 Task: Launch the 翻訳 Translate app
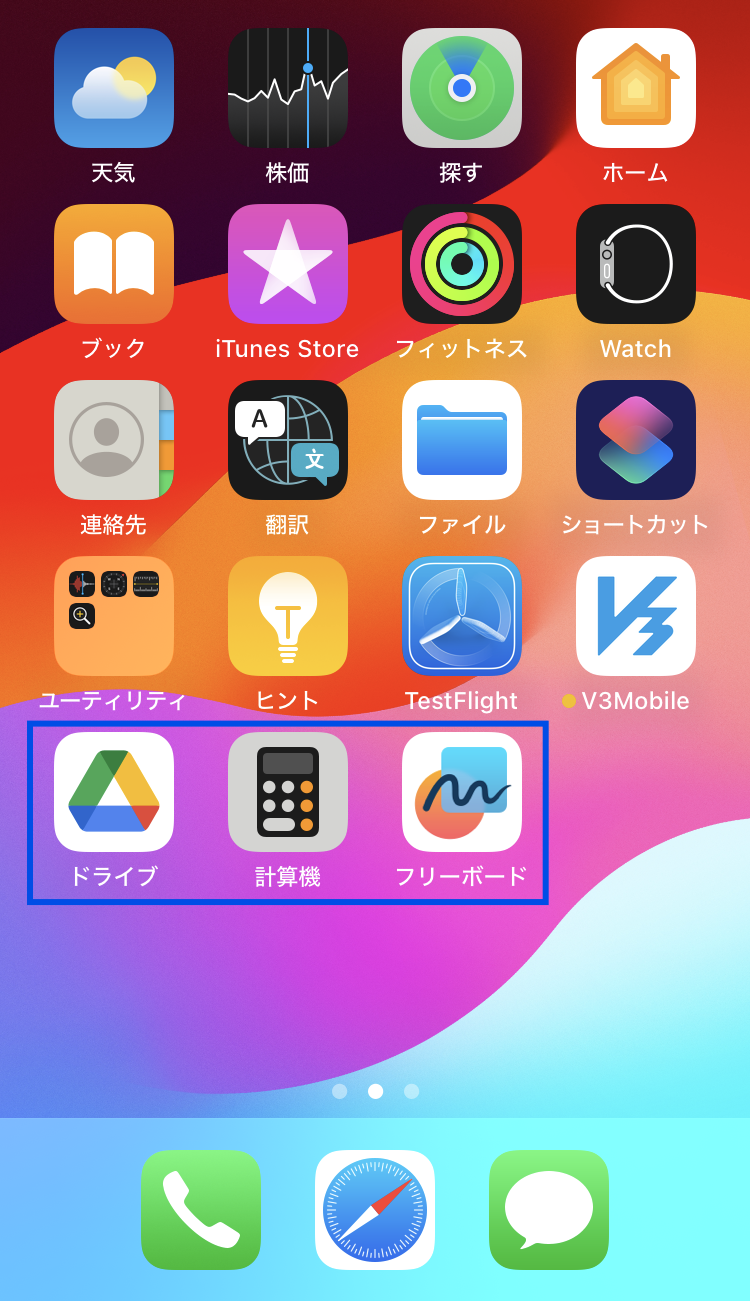coord(288,440)
